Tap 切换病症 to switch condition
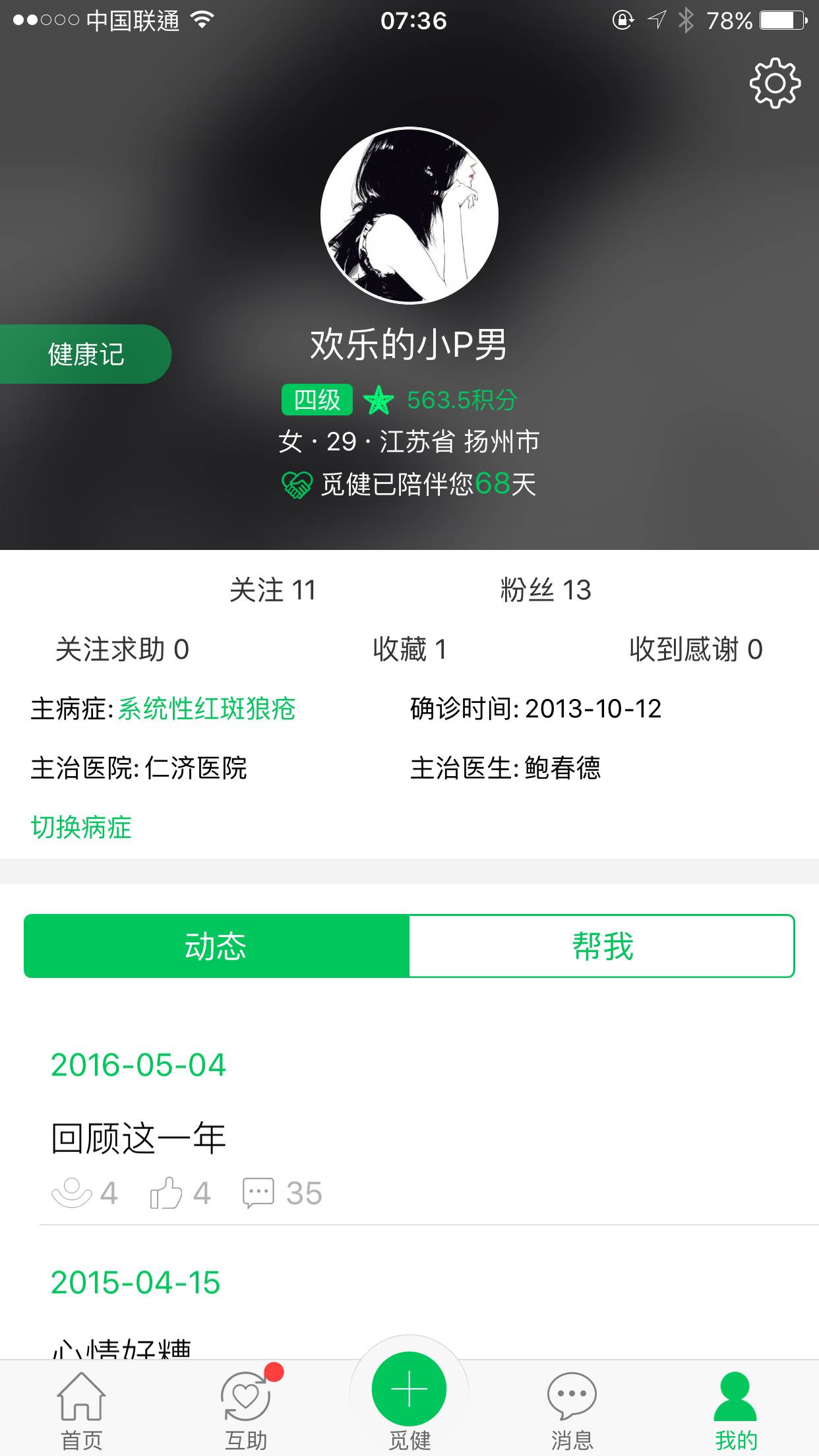Image resolution: width=819 pixels, height=1456 pixels. pos(81,827)
